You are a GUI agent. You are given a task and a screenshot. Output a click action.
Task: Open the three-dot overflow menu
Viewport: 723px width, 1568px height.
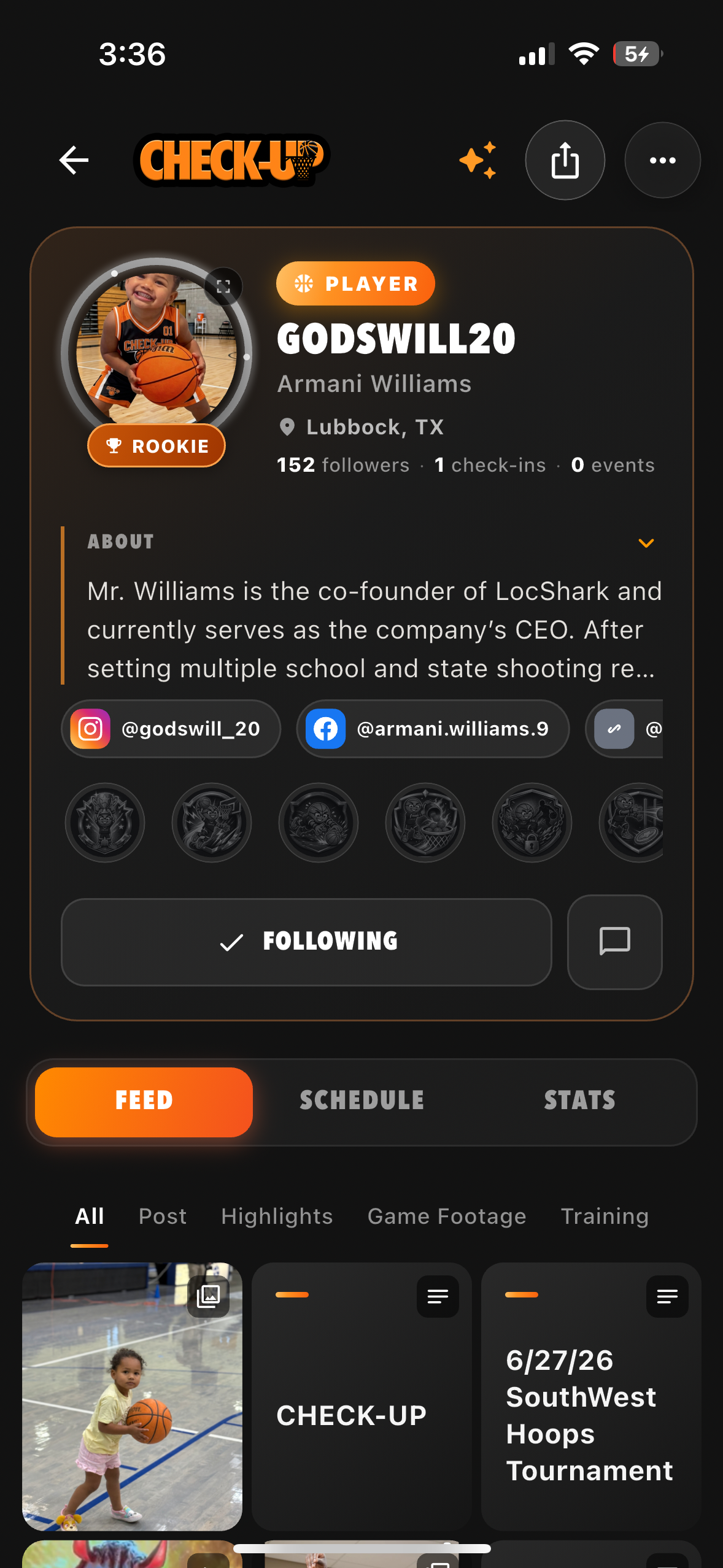tap(662, 160)
